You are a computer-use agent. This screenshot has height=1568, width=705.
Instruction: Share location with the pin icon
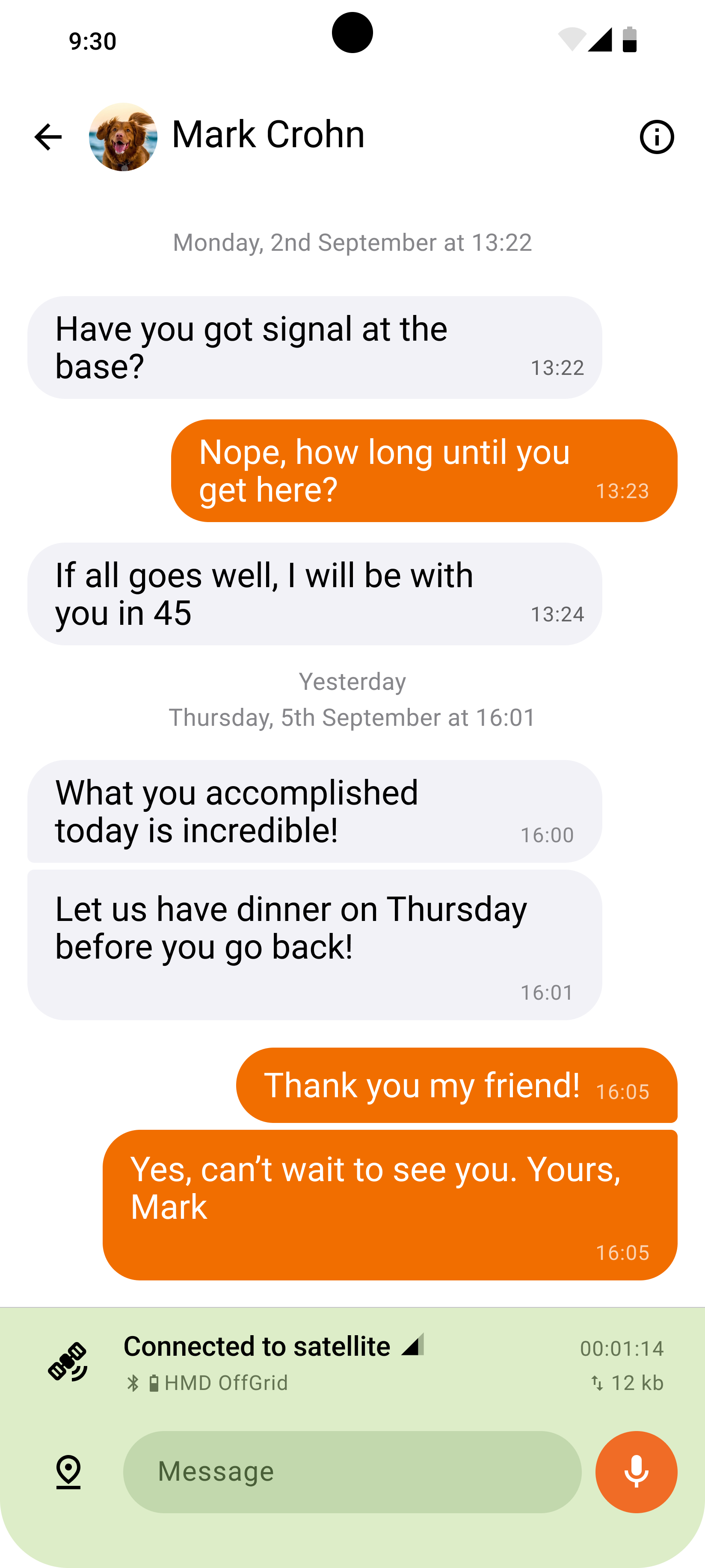pos(69,1472)
